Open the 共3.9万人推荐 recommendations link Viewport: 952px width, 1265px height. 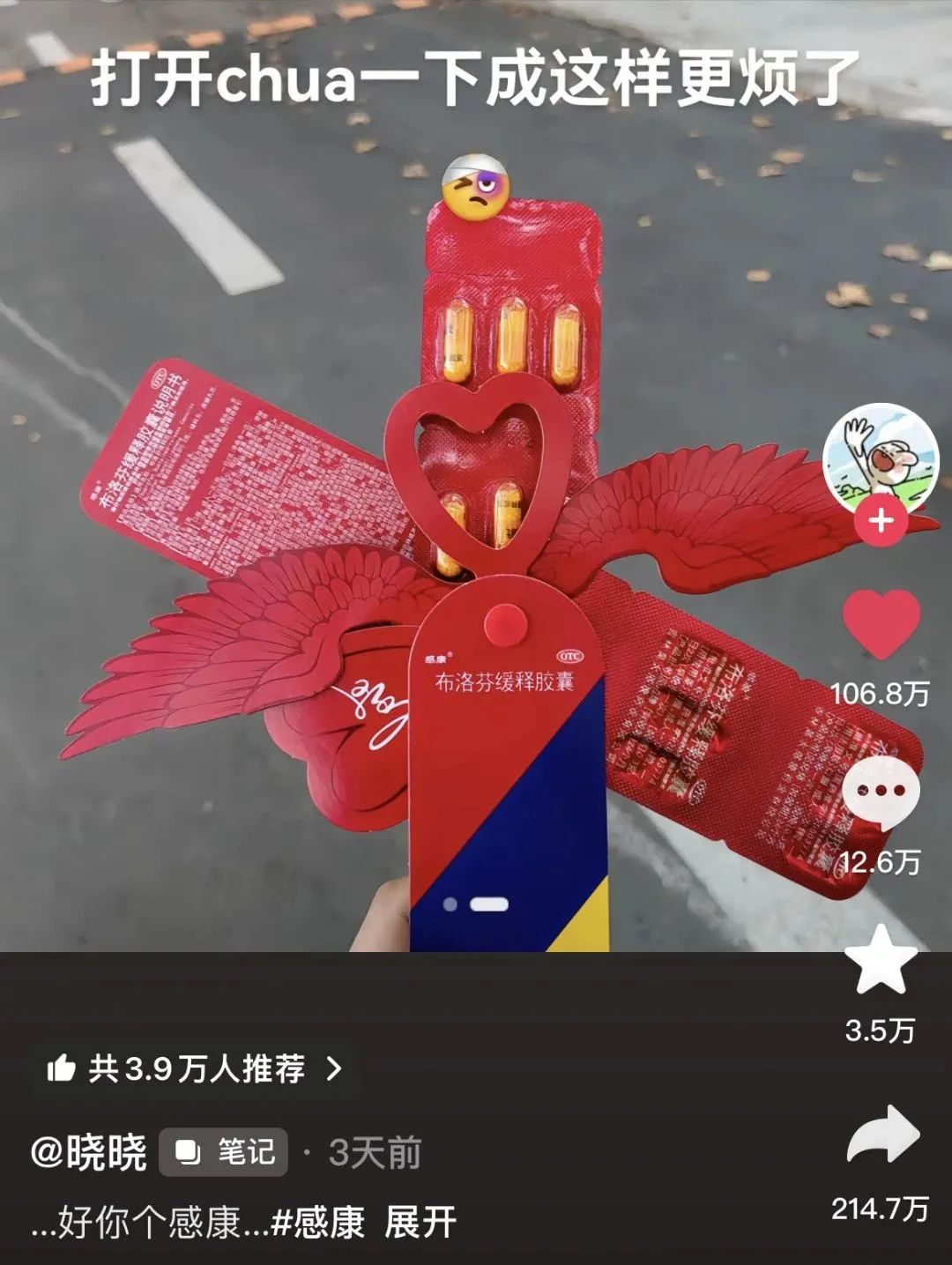196,1069
